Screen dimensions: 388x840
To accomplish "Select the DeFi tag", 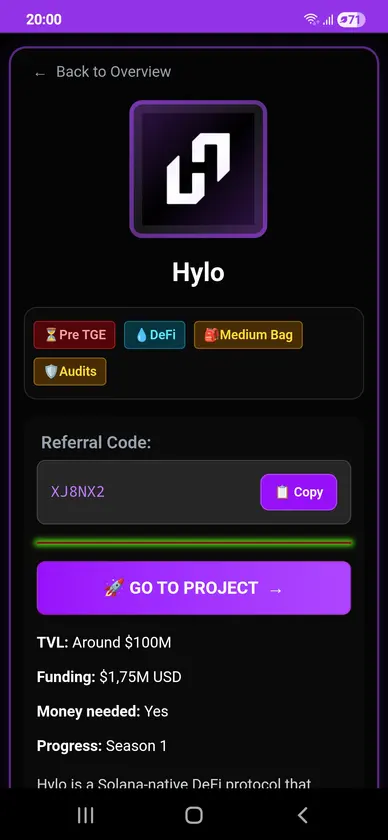I will (x=154, y=335).
